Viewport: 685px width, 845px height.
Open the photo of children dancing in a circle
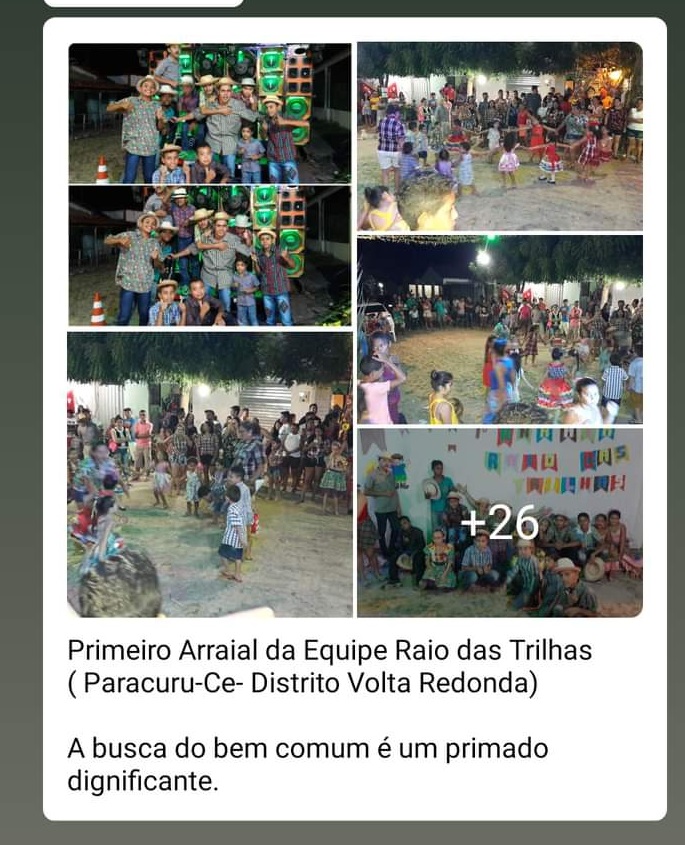(500, 136)
